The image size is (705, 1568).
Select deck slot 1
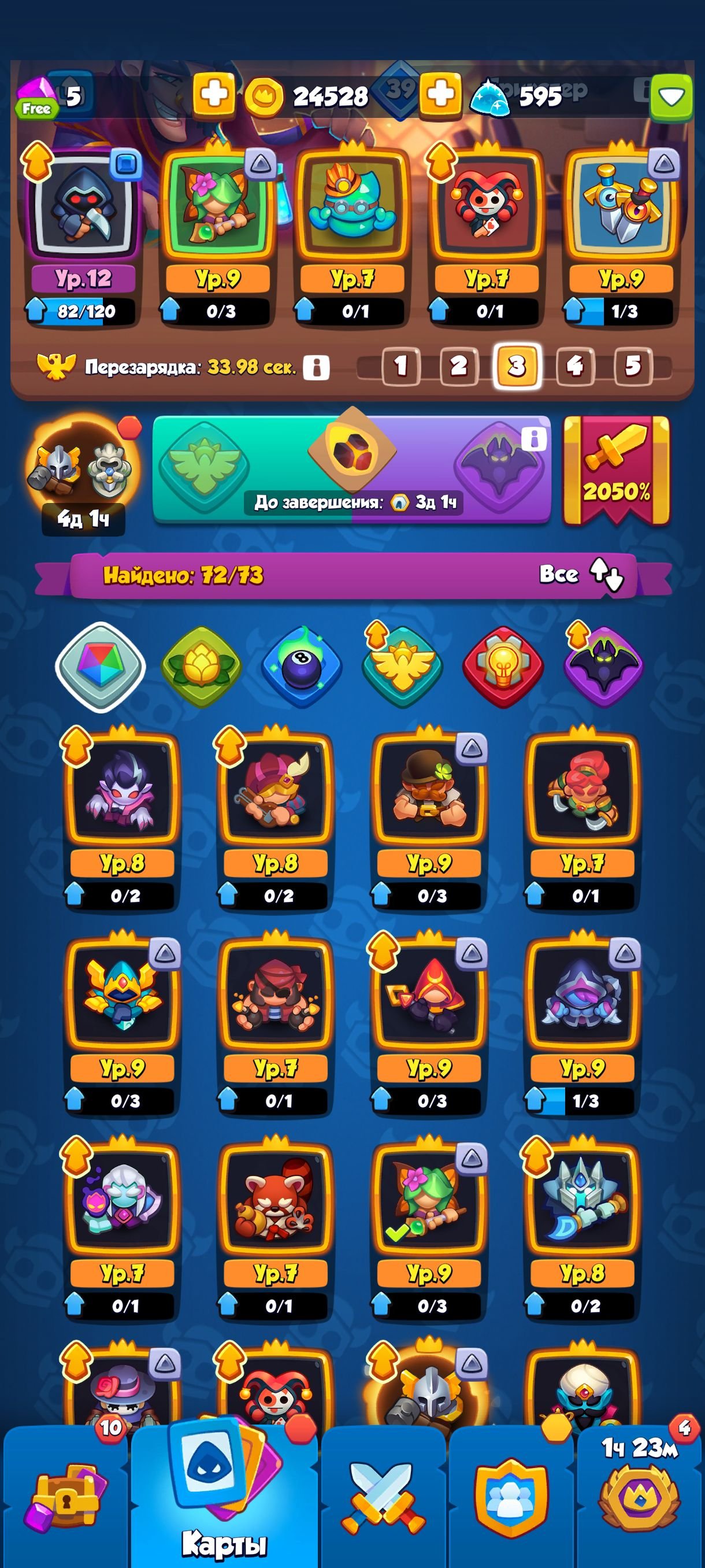coord(400,366)
